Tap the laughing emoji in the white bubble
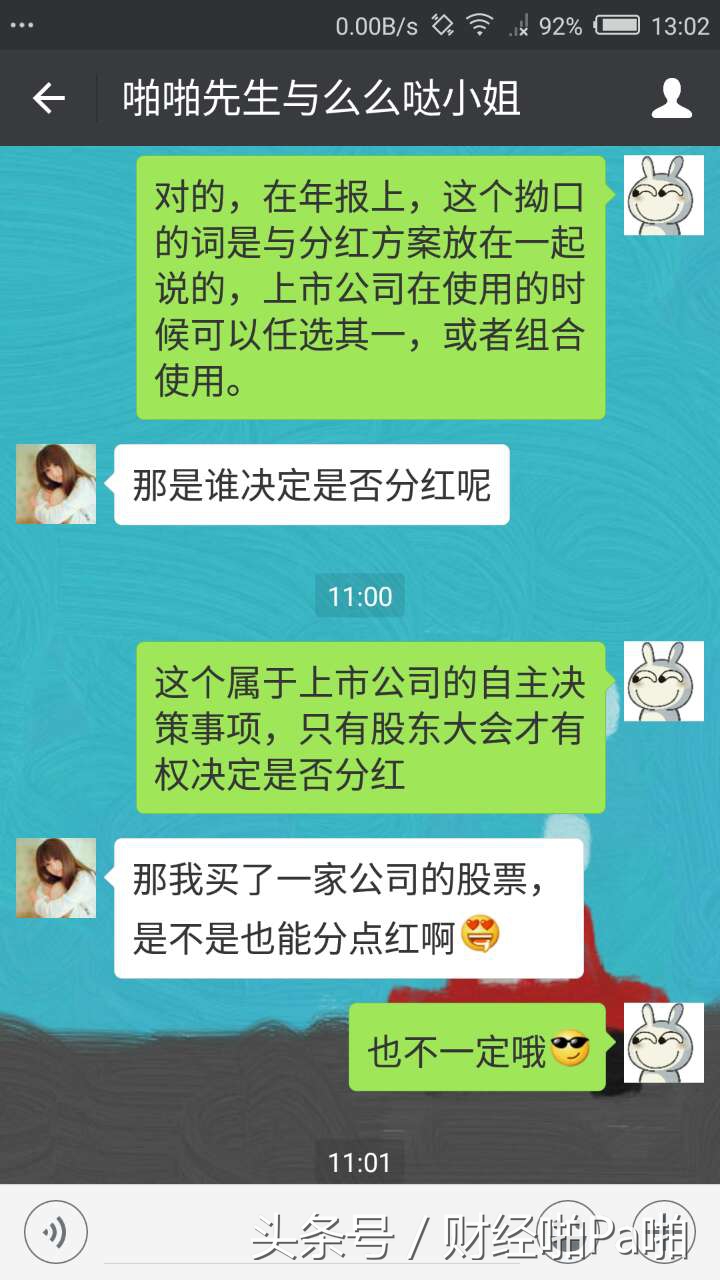The image size is (720, 1280). pos(481,934)
